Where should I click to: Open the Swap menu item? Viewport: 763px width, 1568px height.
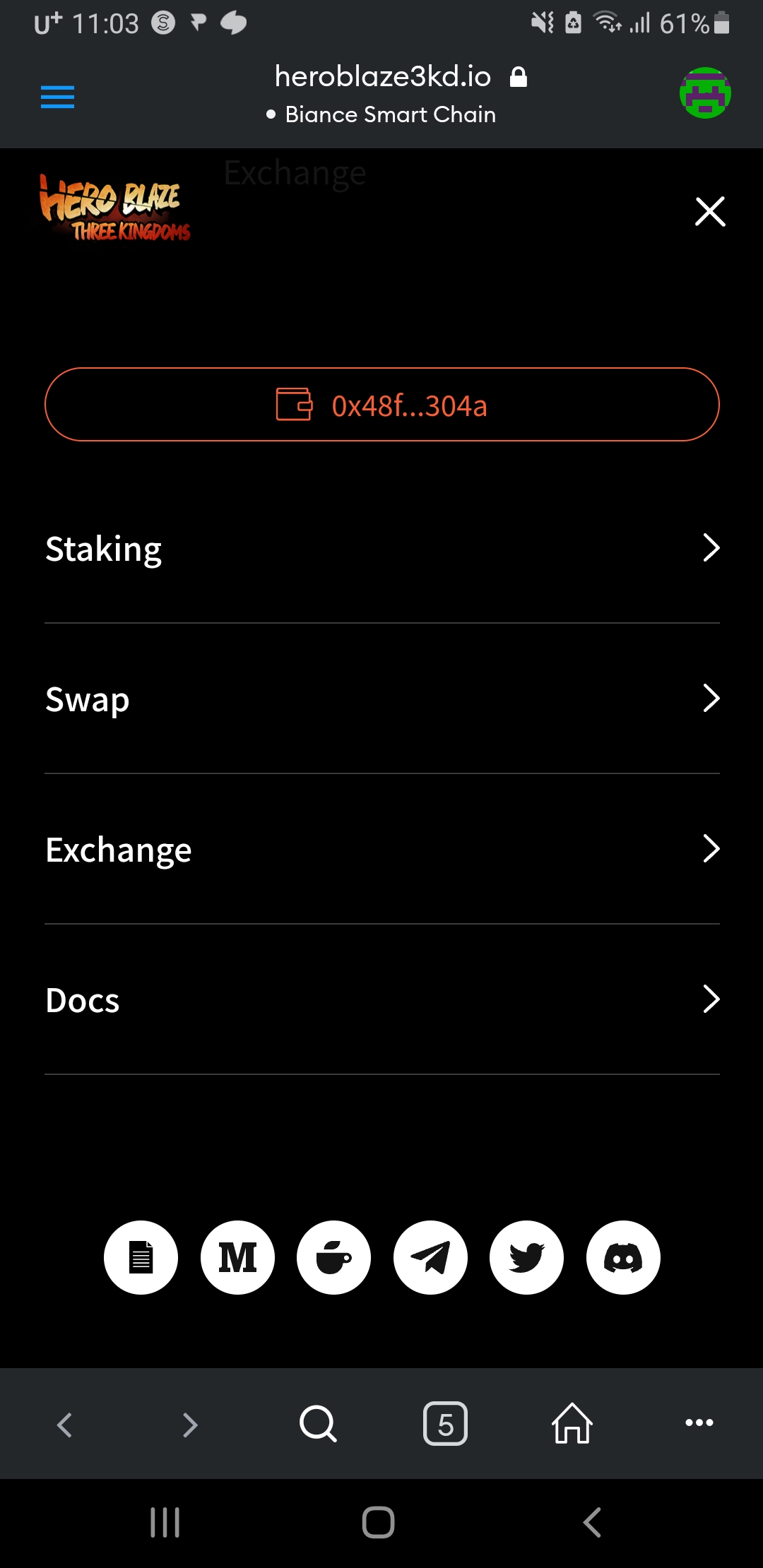pyautogui.click(x=382, y=699)
